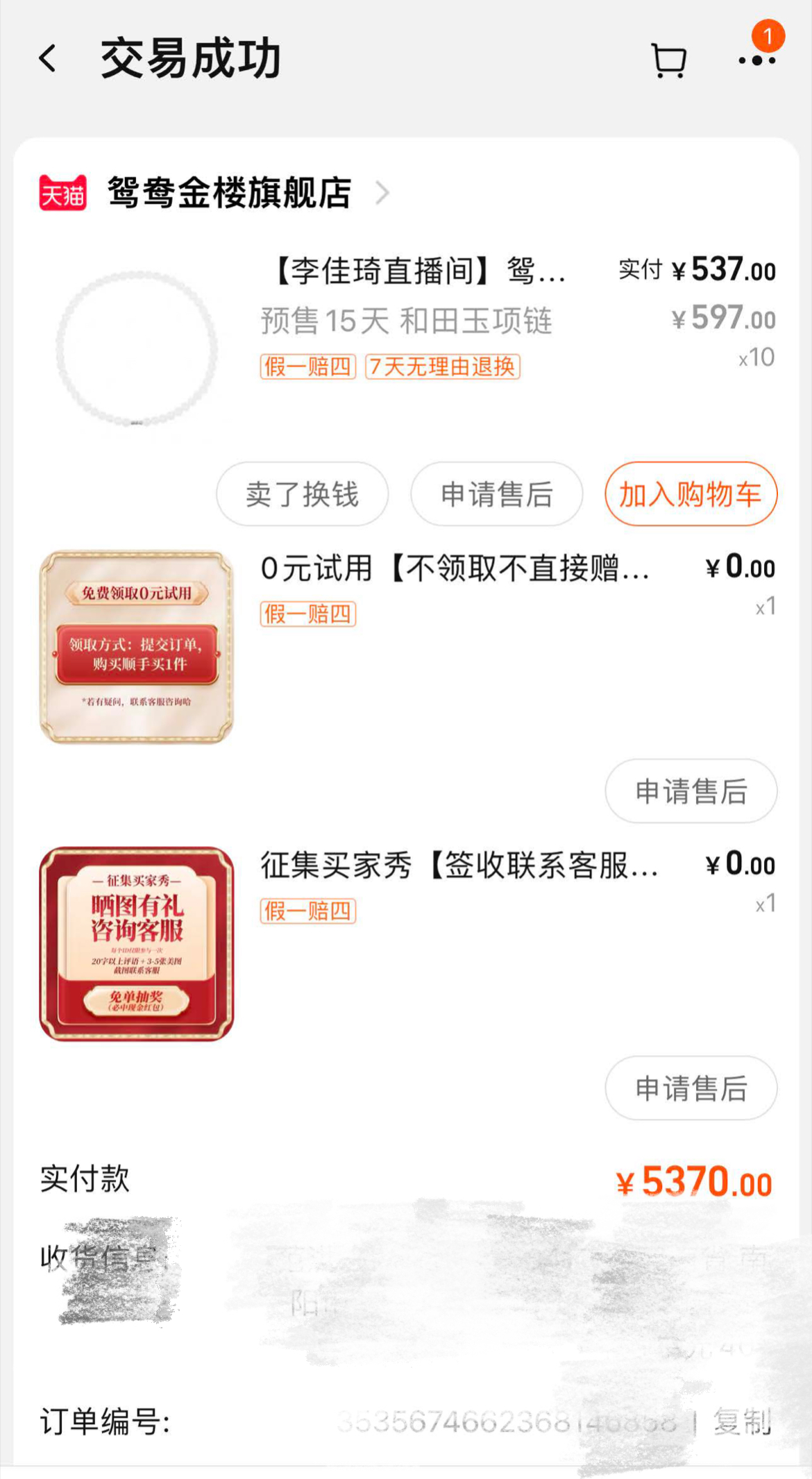Open the three-dot overflow menu
The image size is (812, 1479).
click(757, 60)
